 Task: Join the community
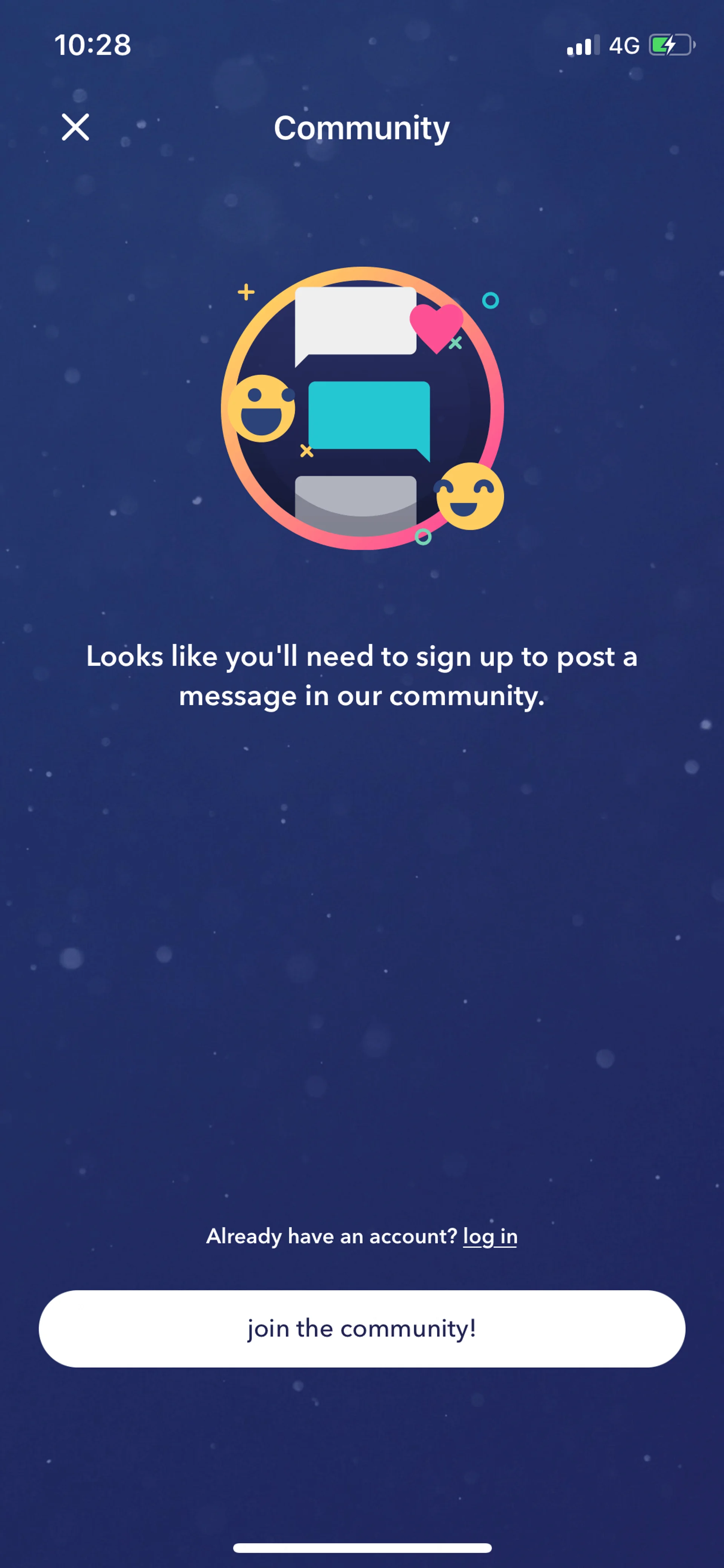click(x=362, y=1328)
